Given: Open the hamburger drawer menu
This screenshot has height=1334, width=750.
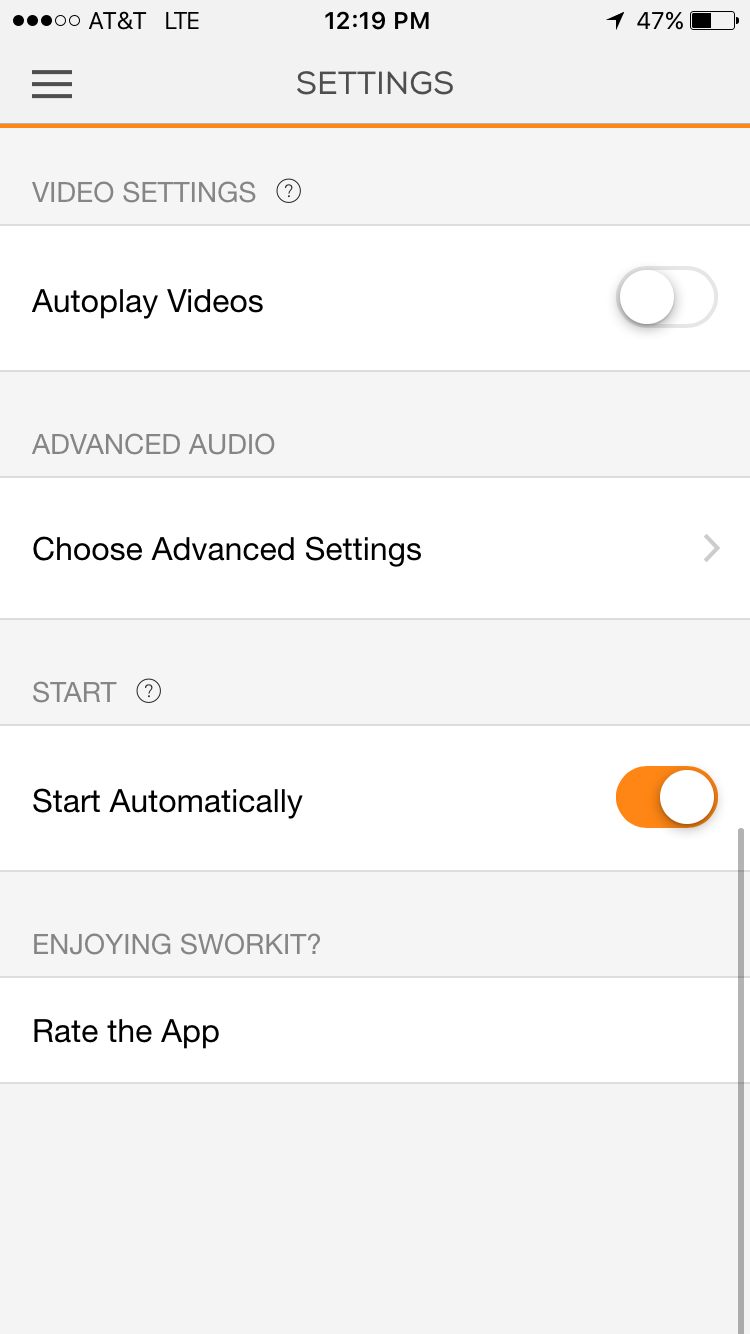Looking at the screenshot, I should pos(52,84).
